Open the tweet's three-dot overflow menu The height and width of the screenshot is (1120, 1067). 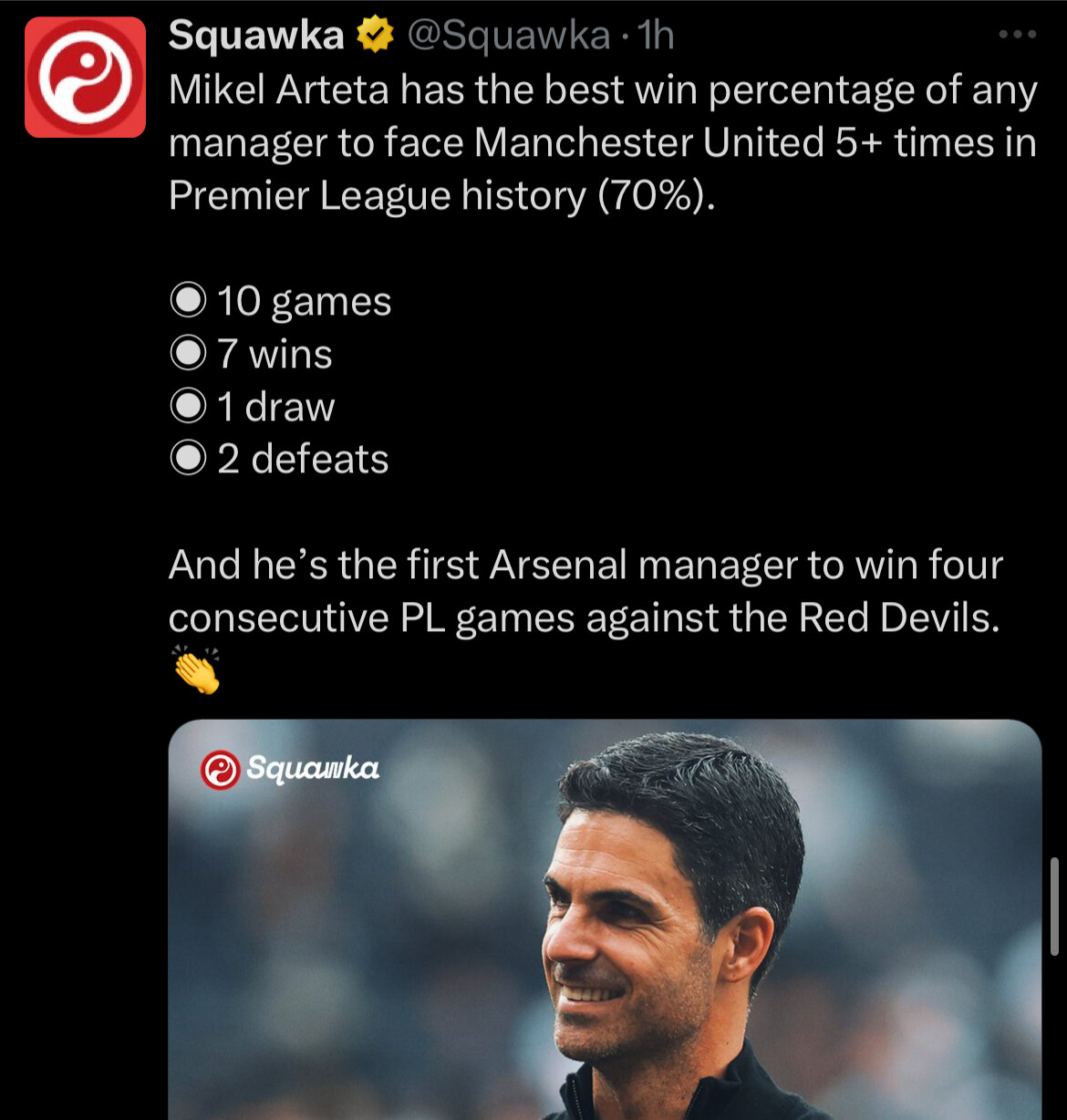1017,35
